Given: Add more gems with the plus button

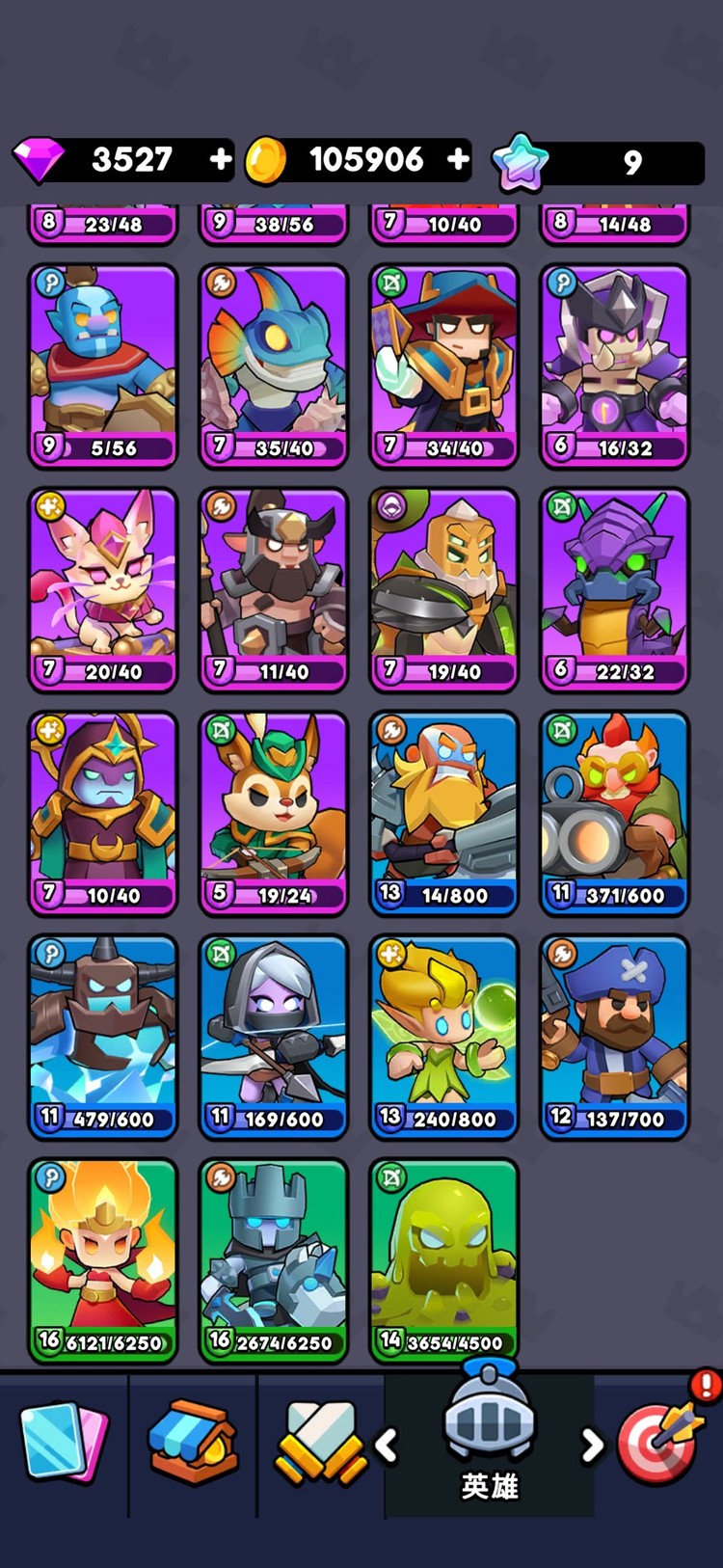Looking at the screenshot, I should click(221, 159).
